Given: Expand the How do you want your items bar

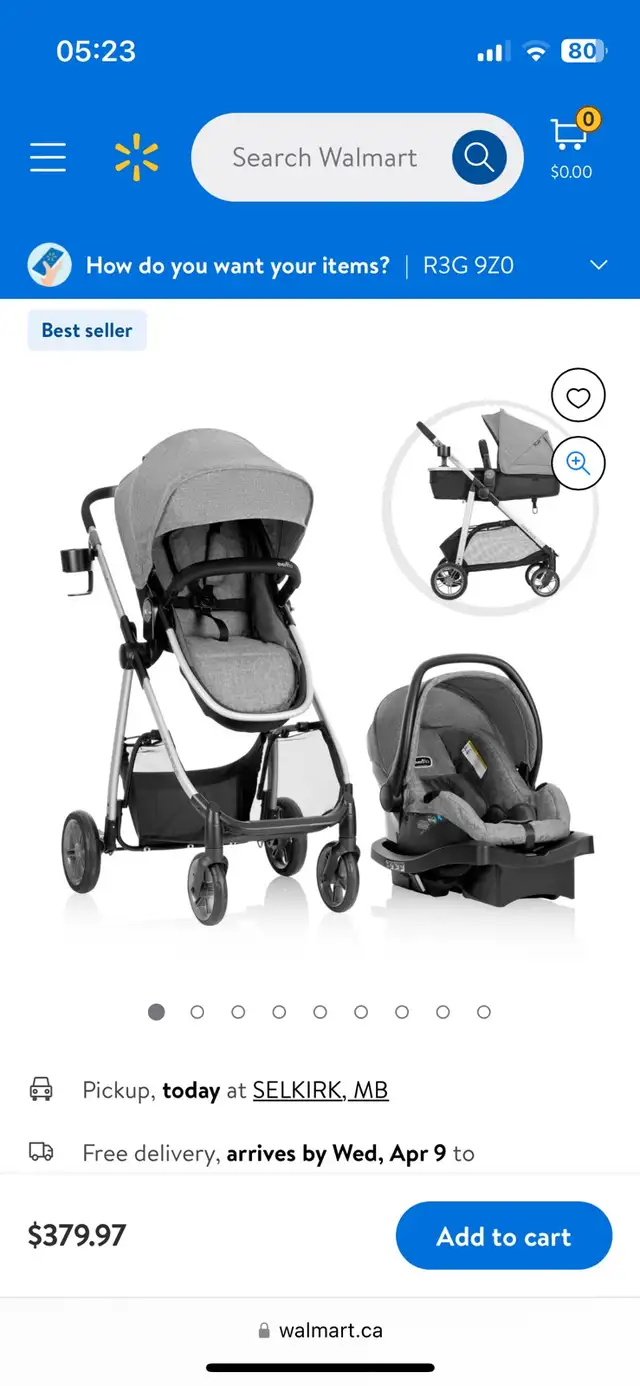Looking at the screenshot, I should [x=320, y=265].
